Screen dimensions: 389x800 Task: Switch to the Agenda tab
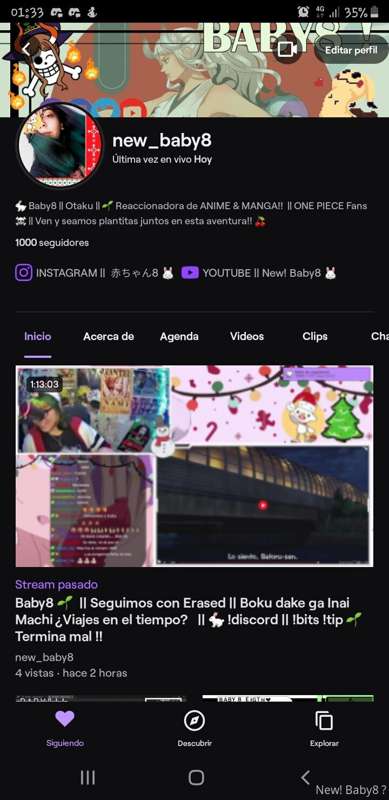[x=179, y=336]
